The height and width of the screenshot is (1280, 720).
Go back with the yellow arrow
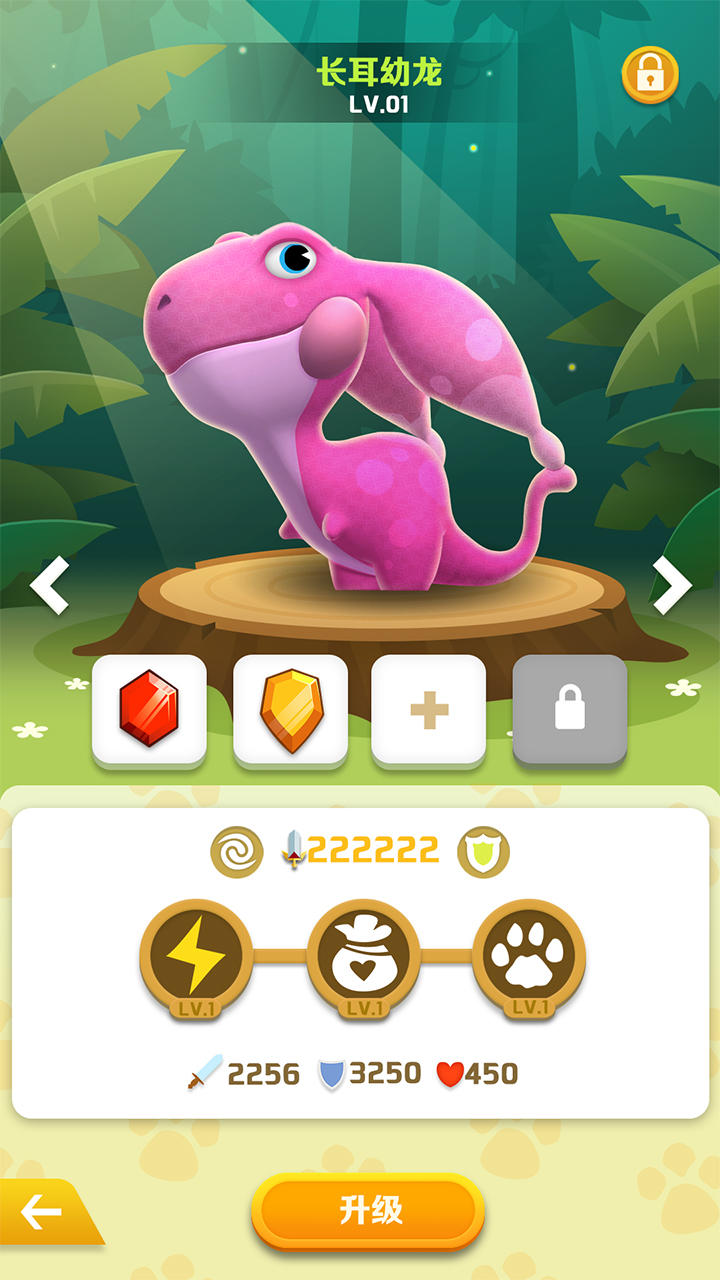pyautogui.click(x=45, y=1212)
